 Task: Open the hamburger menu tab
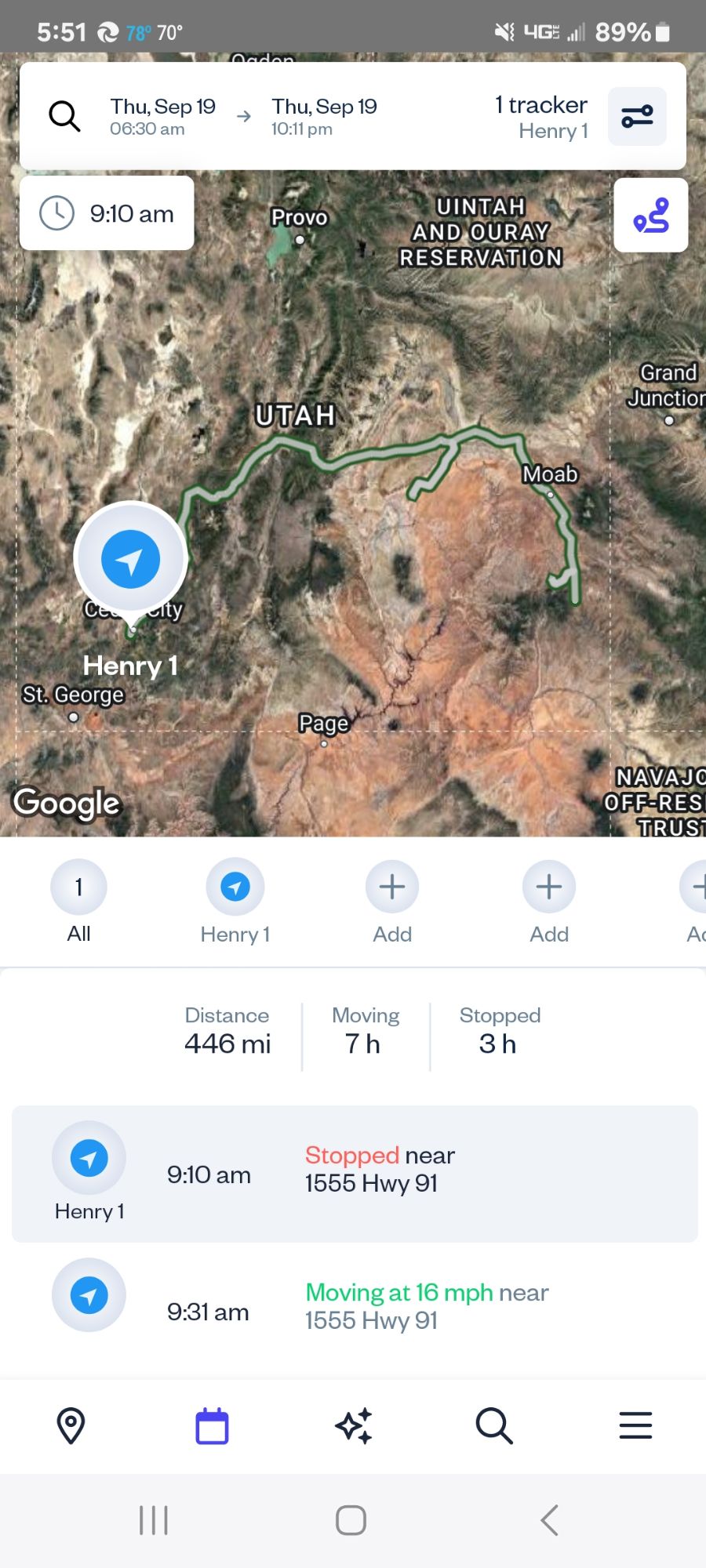pos(635,1425)
